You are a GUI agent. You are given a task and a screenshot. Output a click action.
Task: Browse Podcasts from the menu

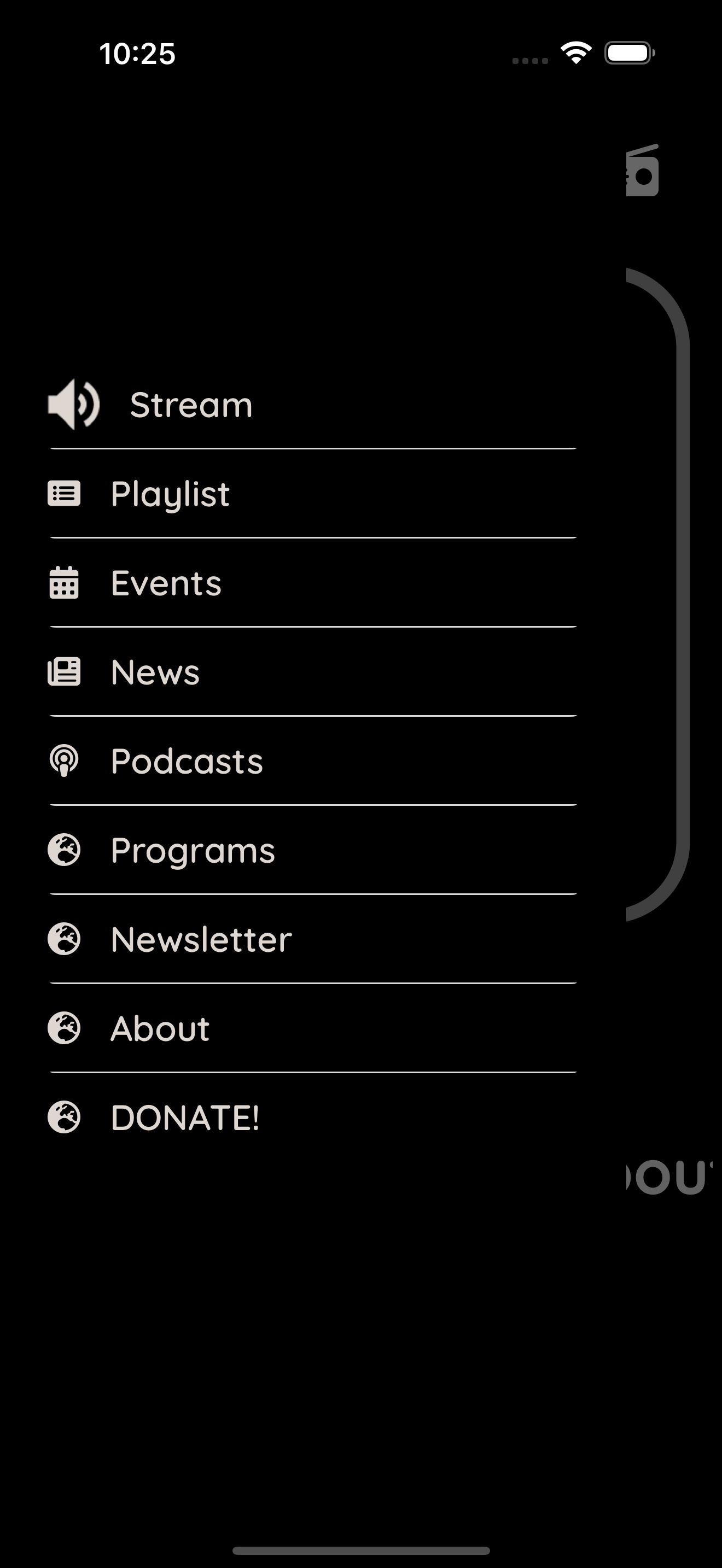[313, 761]
